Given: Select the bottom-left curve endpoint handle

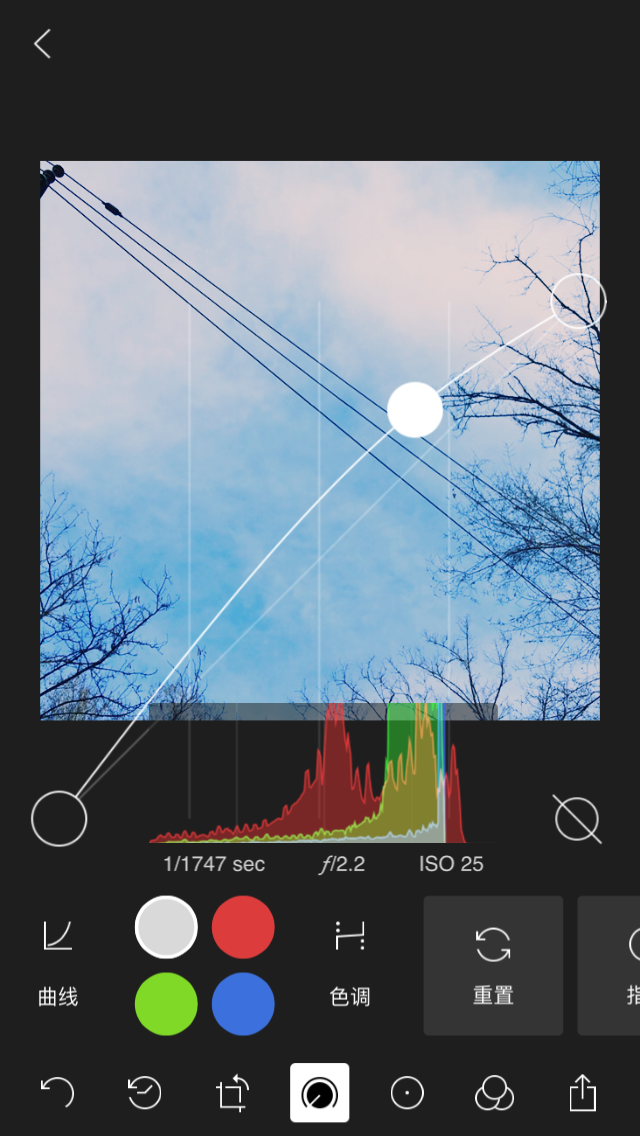Looking at the screenshot, I should click(59, 819).
